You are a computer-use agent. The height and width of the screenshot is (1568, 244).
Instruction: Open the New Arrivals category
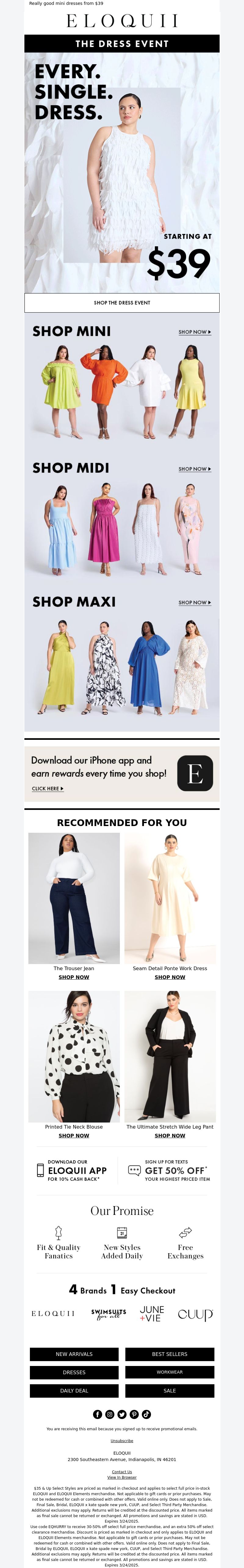point(74,1354)
